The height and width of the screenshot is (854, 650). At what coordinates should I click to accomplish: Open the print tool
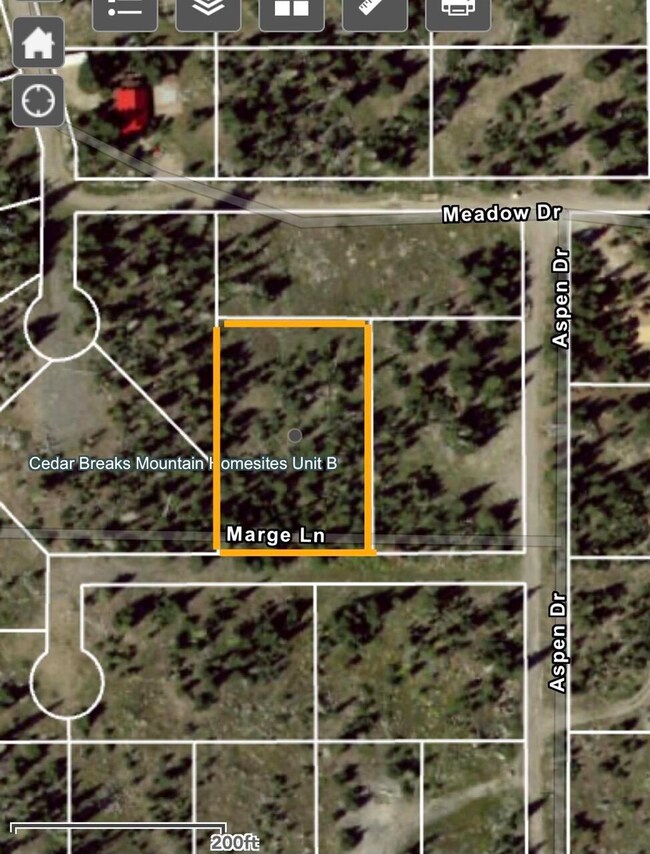pyautogui.click(x=458, y=12)
